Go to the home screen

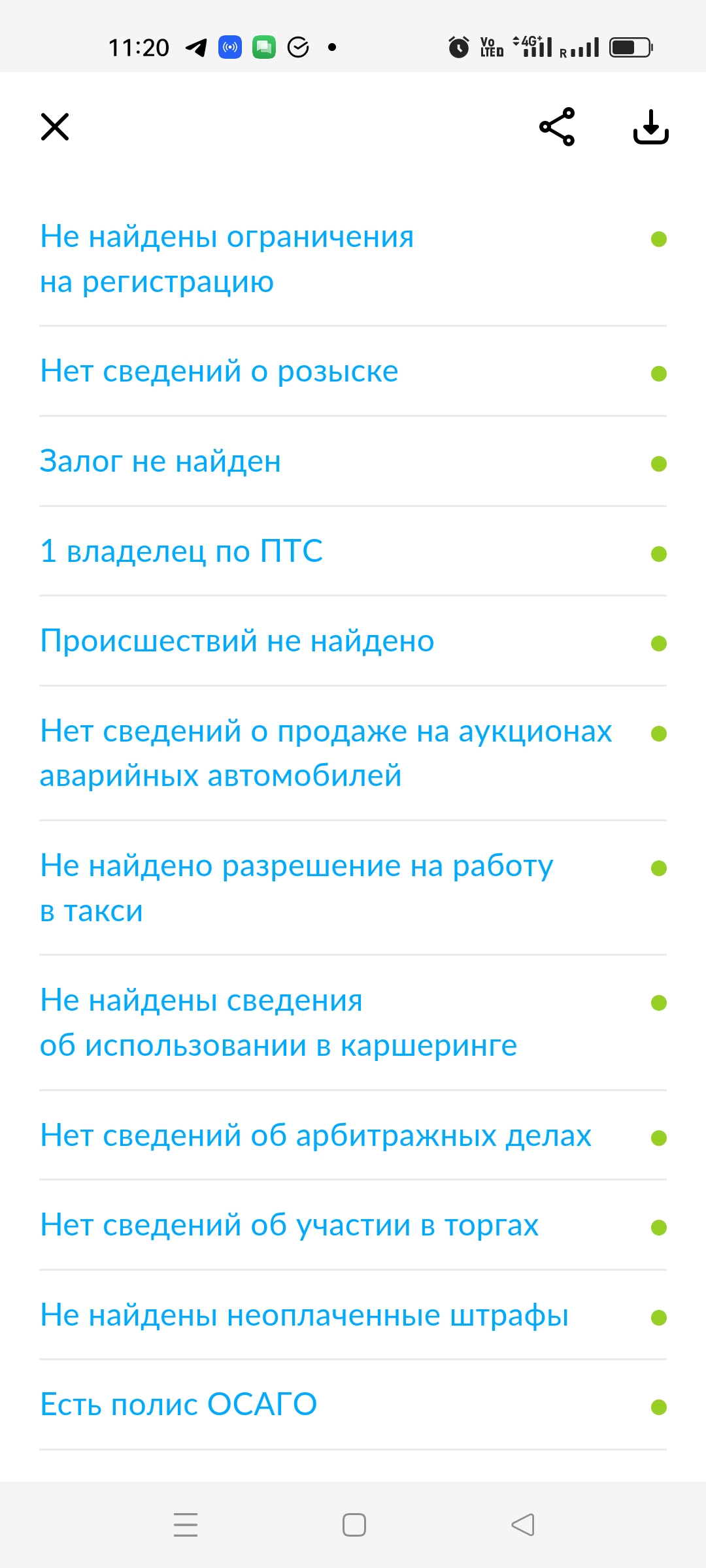pyautogui.click(x=354, y=1525)
